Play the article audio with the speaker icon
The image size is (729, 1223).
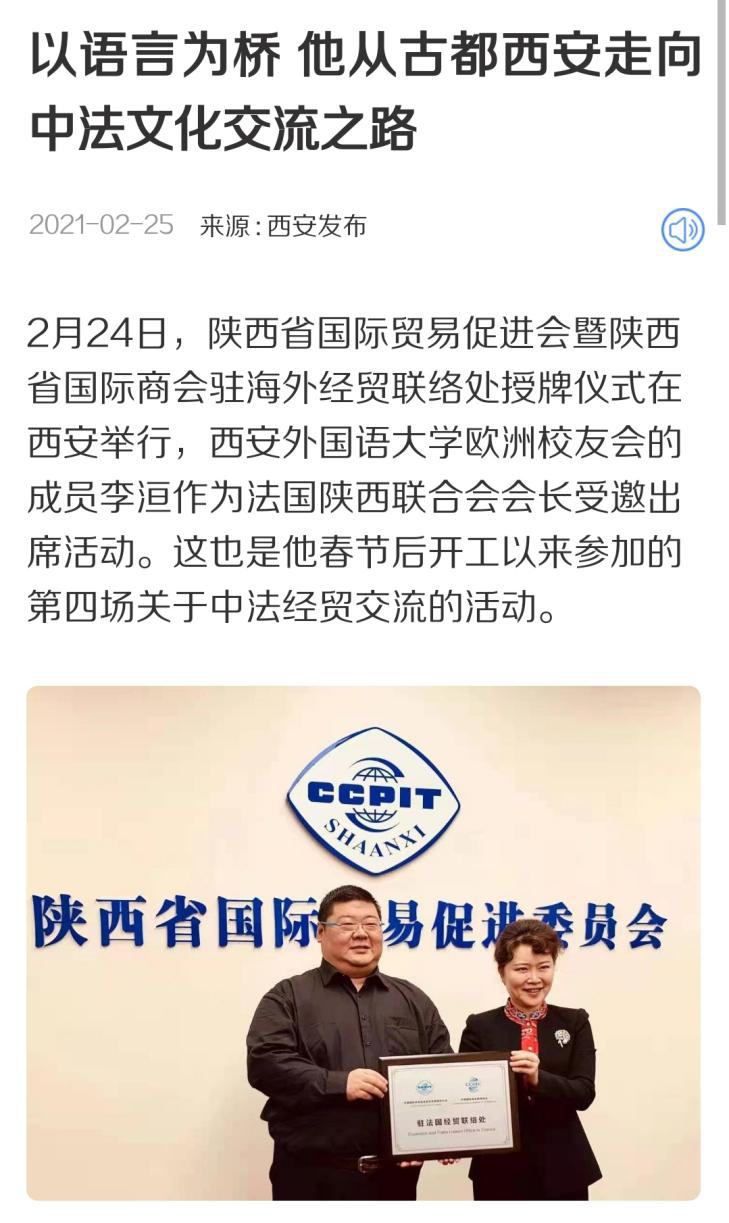[683, 231]
